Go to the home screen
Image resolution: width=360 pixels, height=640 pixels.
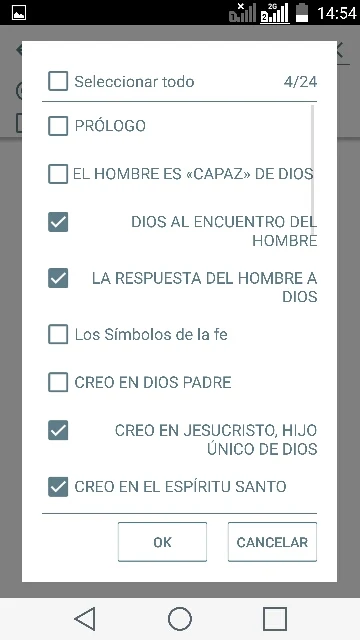coord(180,619)
